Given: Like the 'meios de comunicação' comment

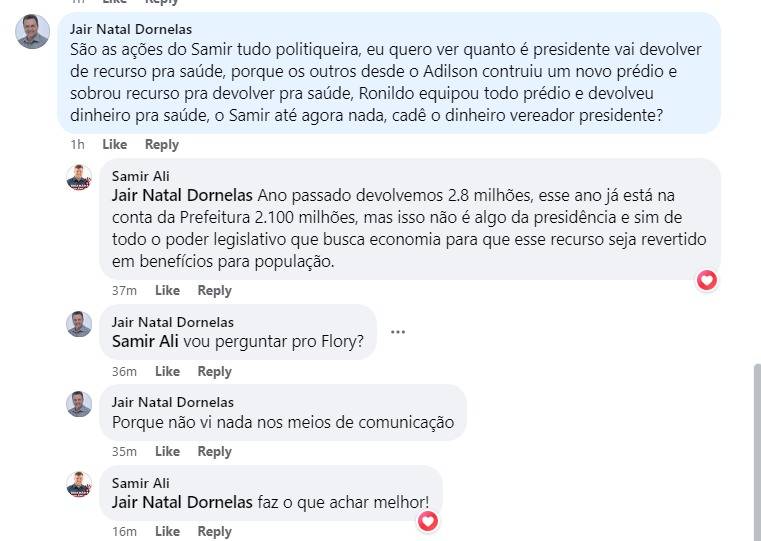Looking at the screenshot, I should coord(167,452).
